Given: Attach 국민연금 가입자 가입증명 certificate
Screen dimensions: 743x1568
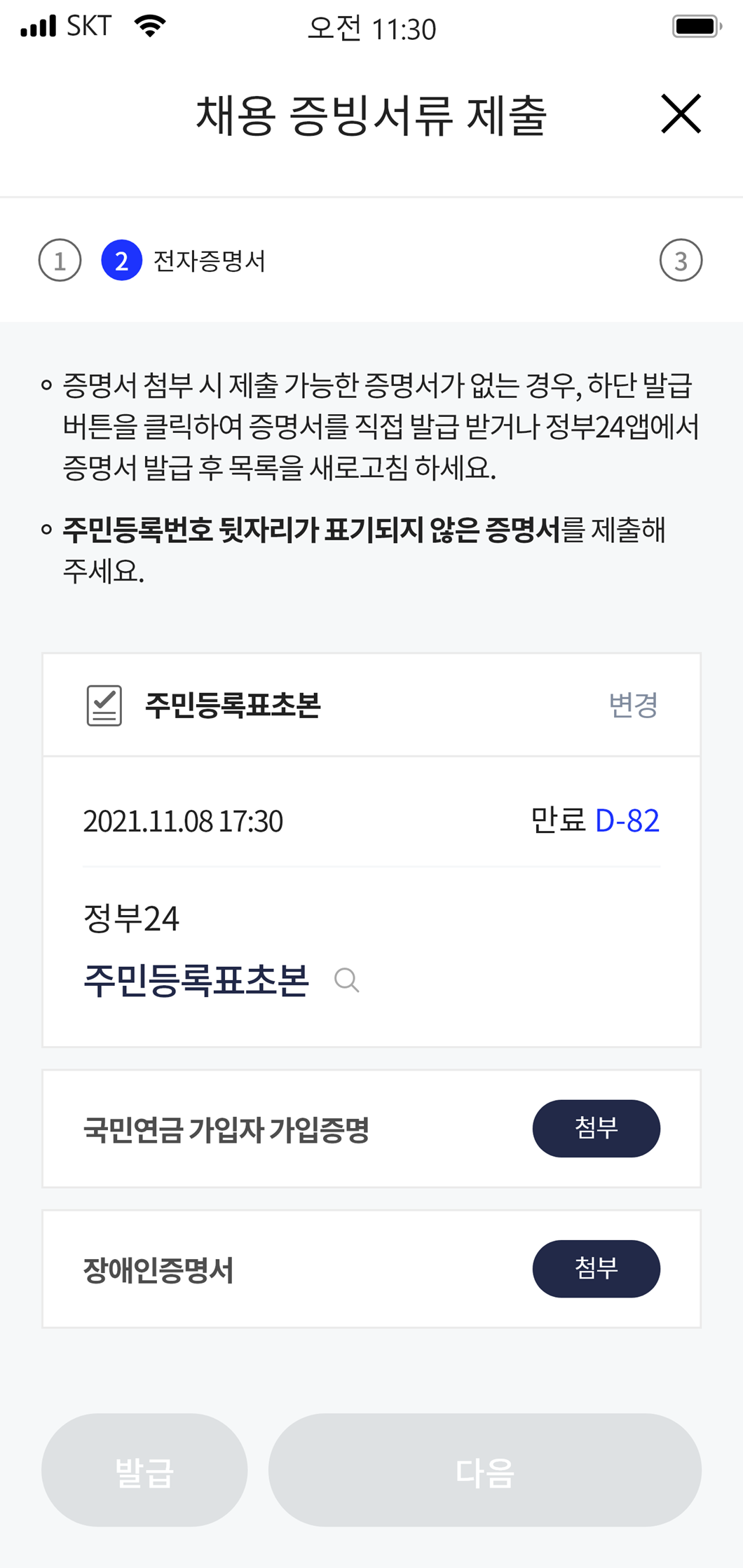Looking at the screenshot, I should click(596, 1128).
